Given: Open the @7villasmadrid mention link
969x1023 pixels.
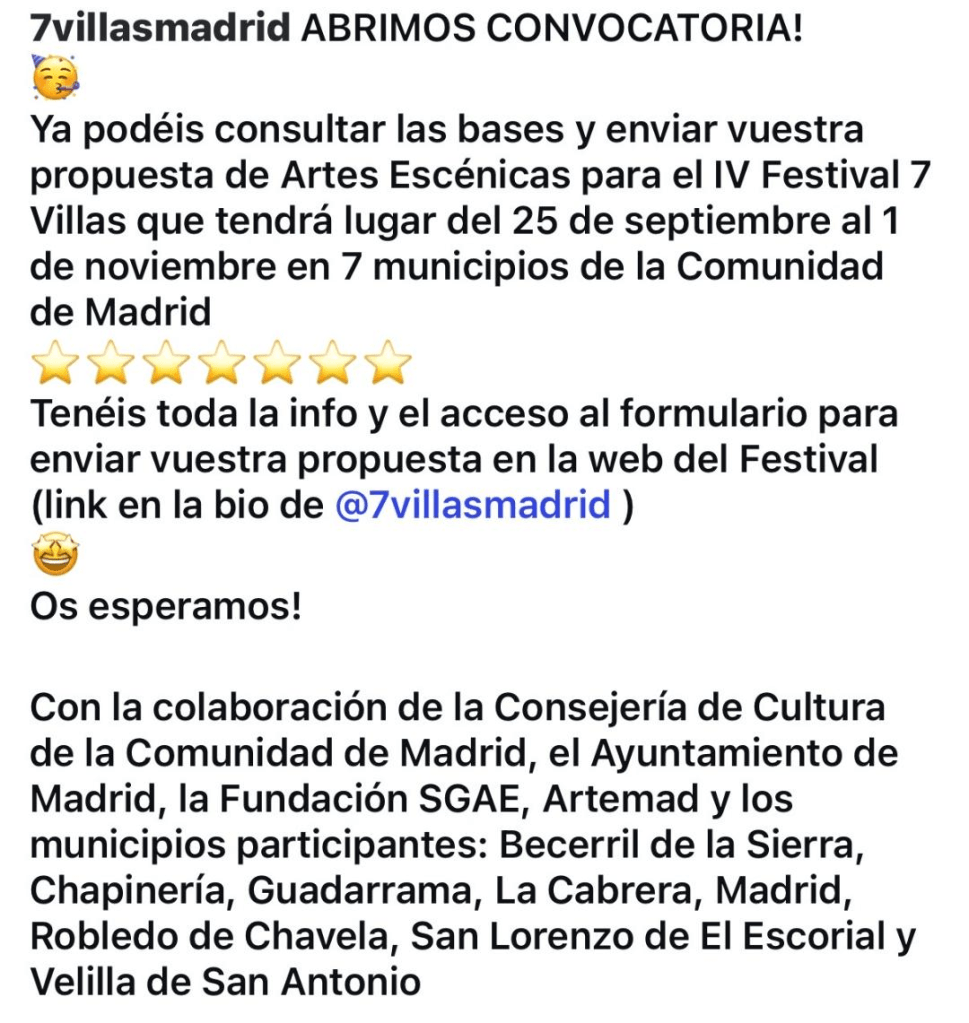Looking at the screenshot, I should click(472, 506).
